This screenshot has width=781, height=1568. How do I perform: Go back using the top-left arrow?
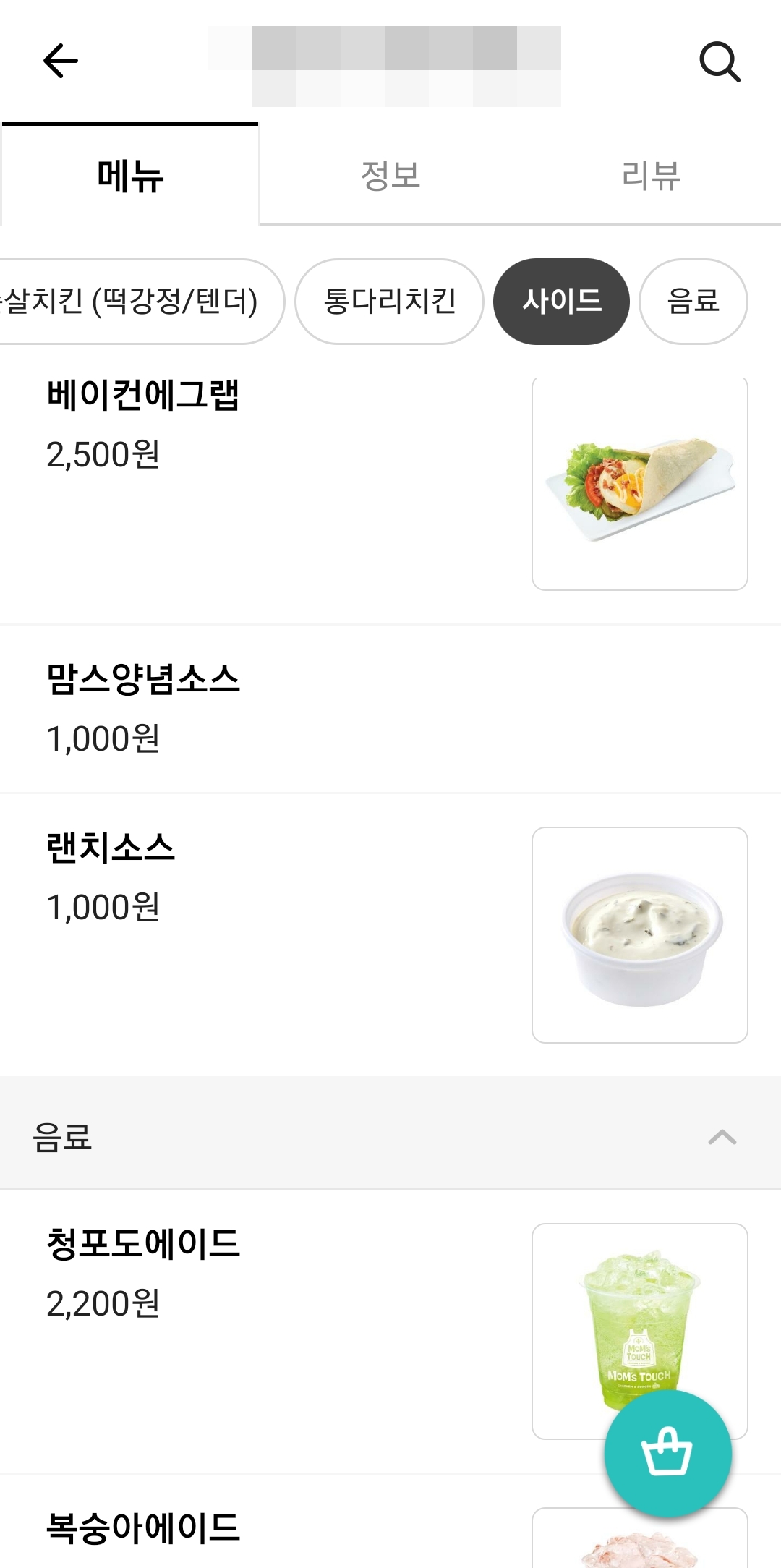pos(61,61)
